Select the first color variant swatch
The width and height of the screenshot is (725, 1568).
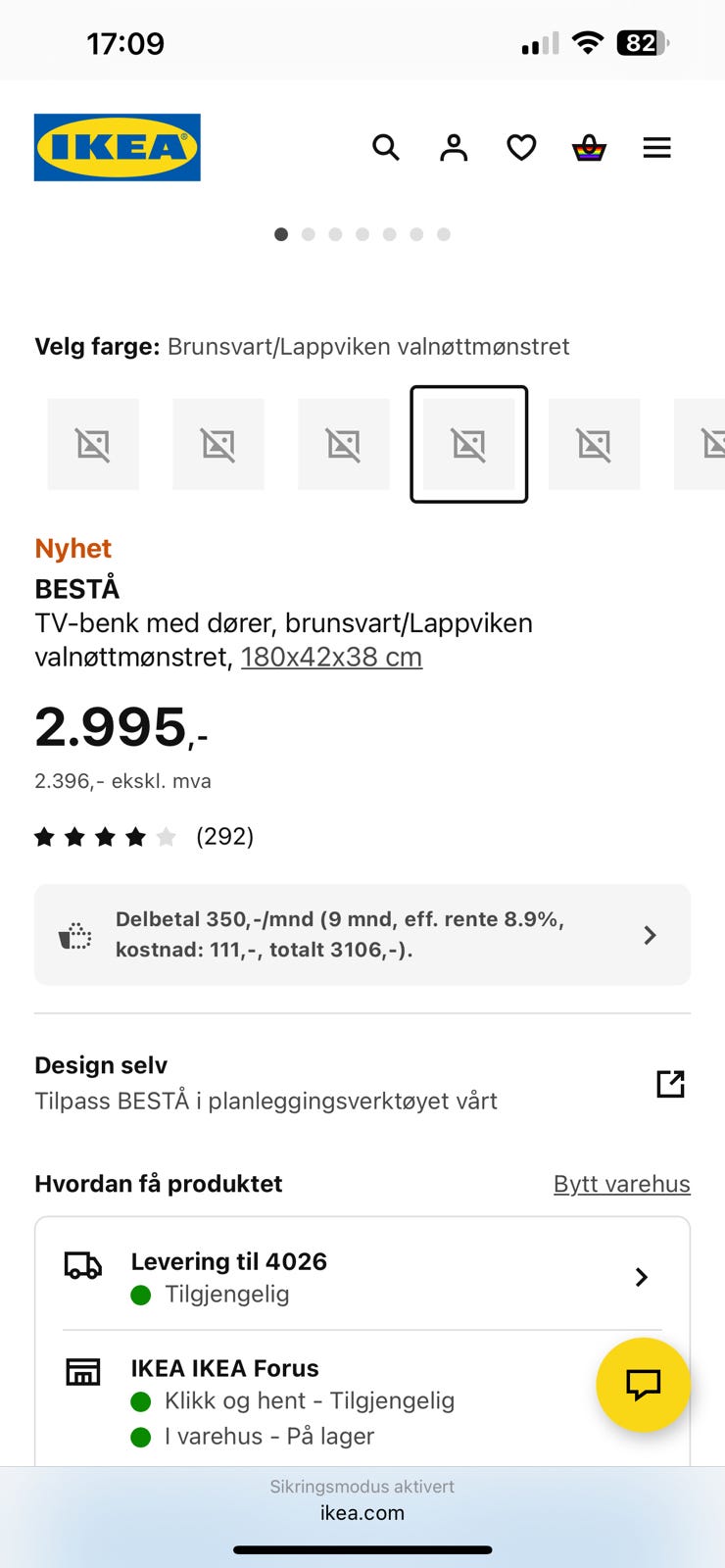click(x=93, y=443)
